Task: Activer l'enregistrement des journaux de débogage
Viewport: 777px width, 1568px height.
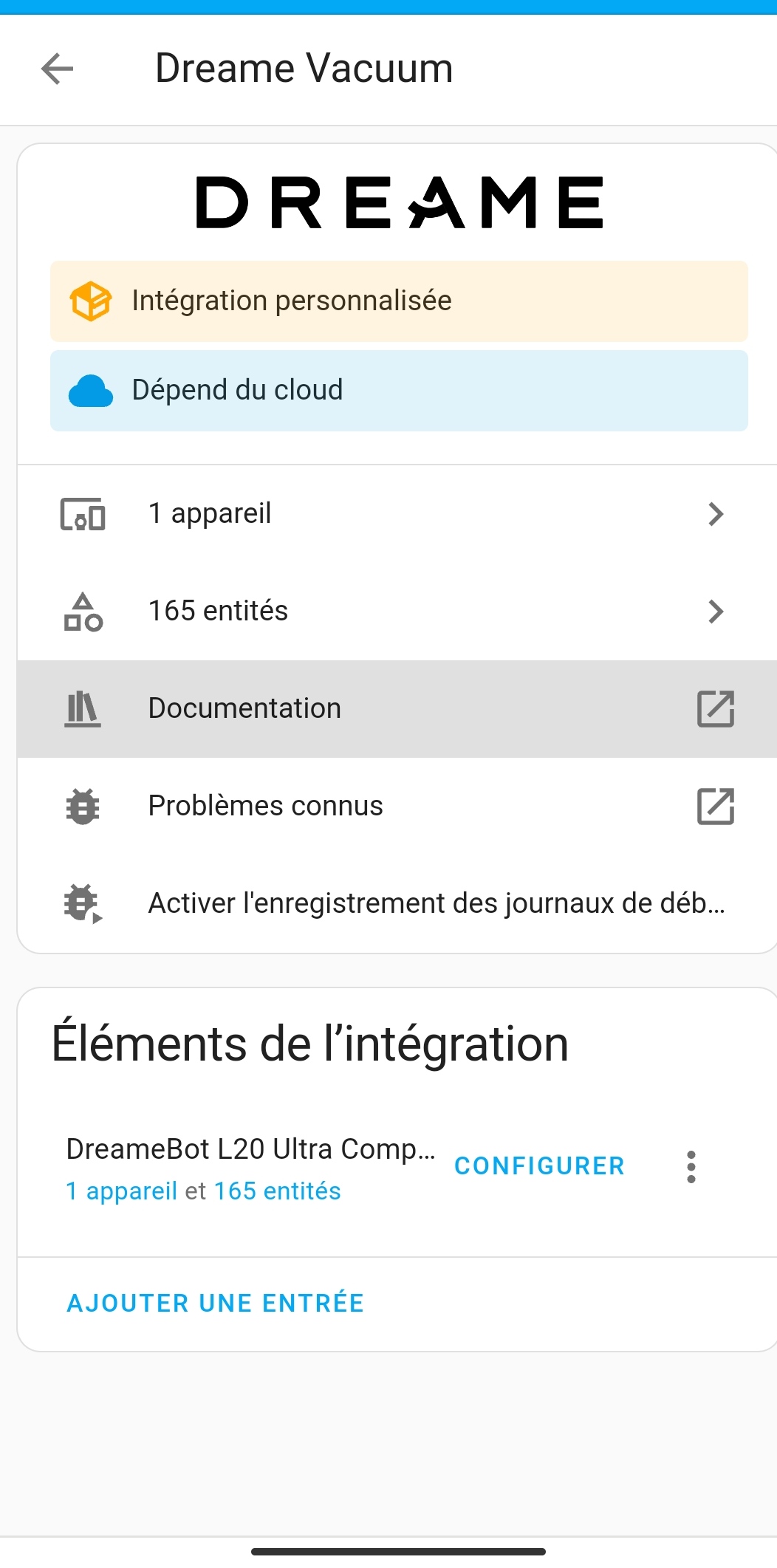Action: 397,903
